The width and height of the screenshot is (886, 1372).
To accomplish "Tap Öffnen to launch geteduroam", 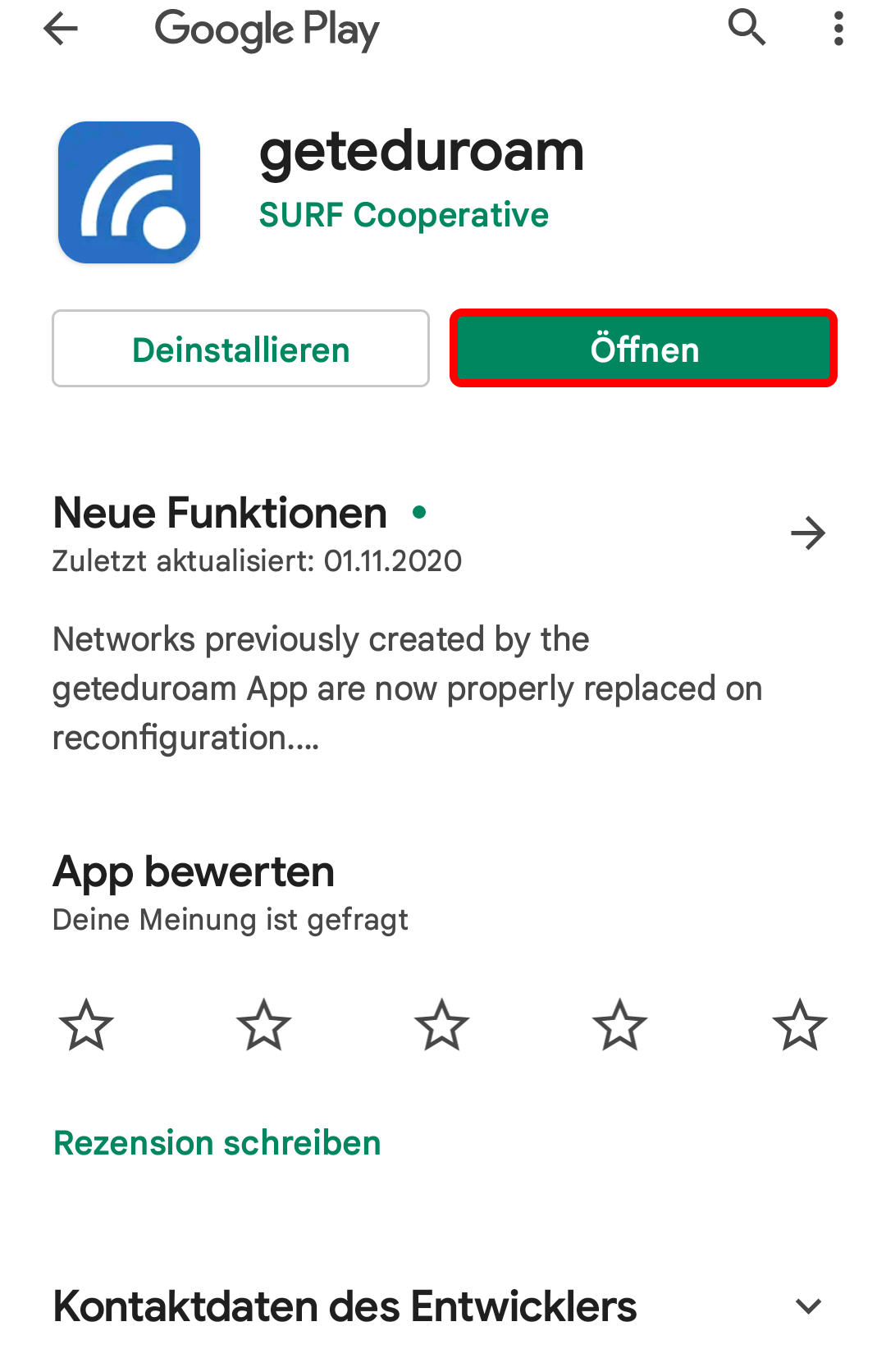I will pos(644,349).
